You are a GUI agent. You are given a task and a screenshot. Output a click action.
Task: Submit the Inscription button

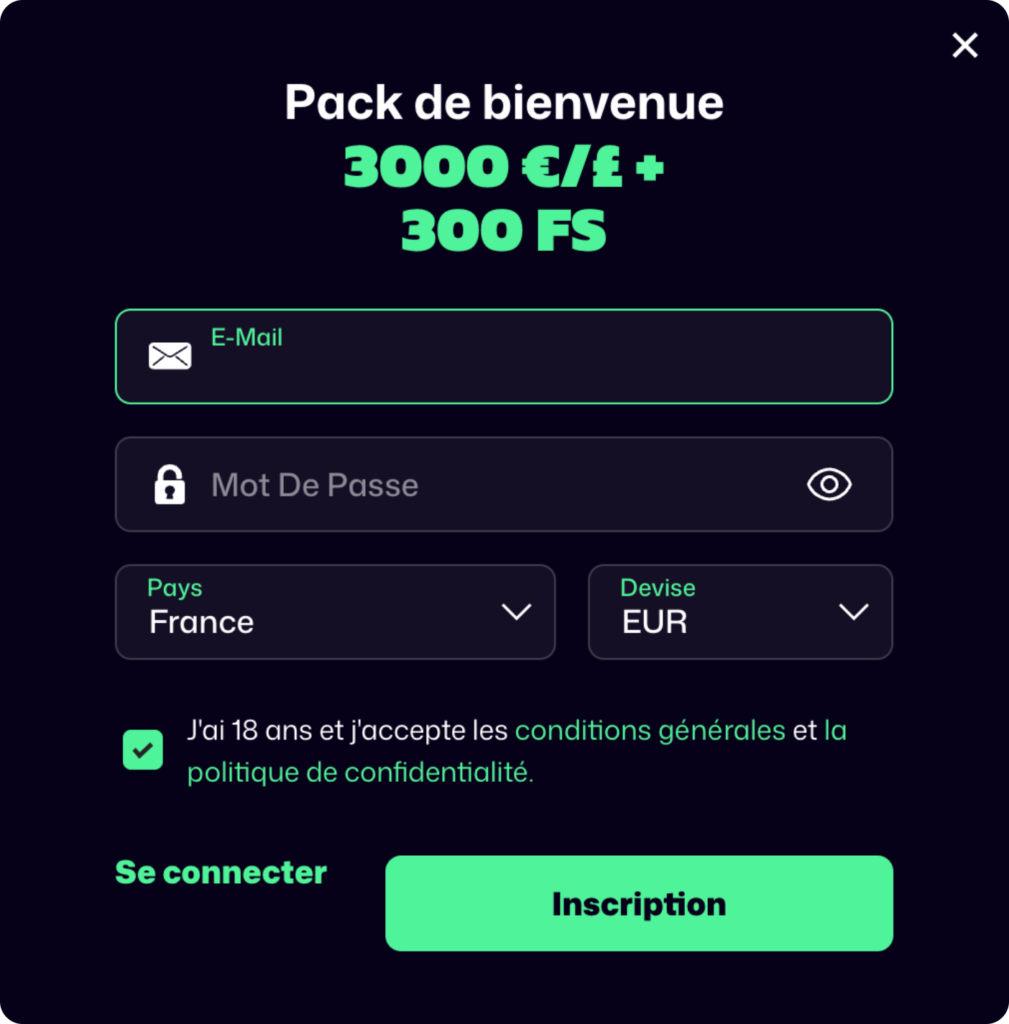pos(639,903)
